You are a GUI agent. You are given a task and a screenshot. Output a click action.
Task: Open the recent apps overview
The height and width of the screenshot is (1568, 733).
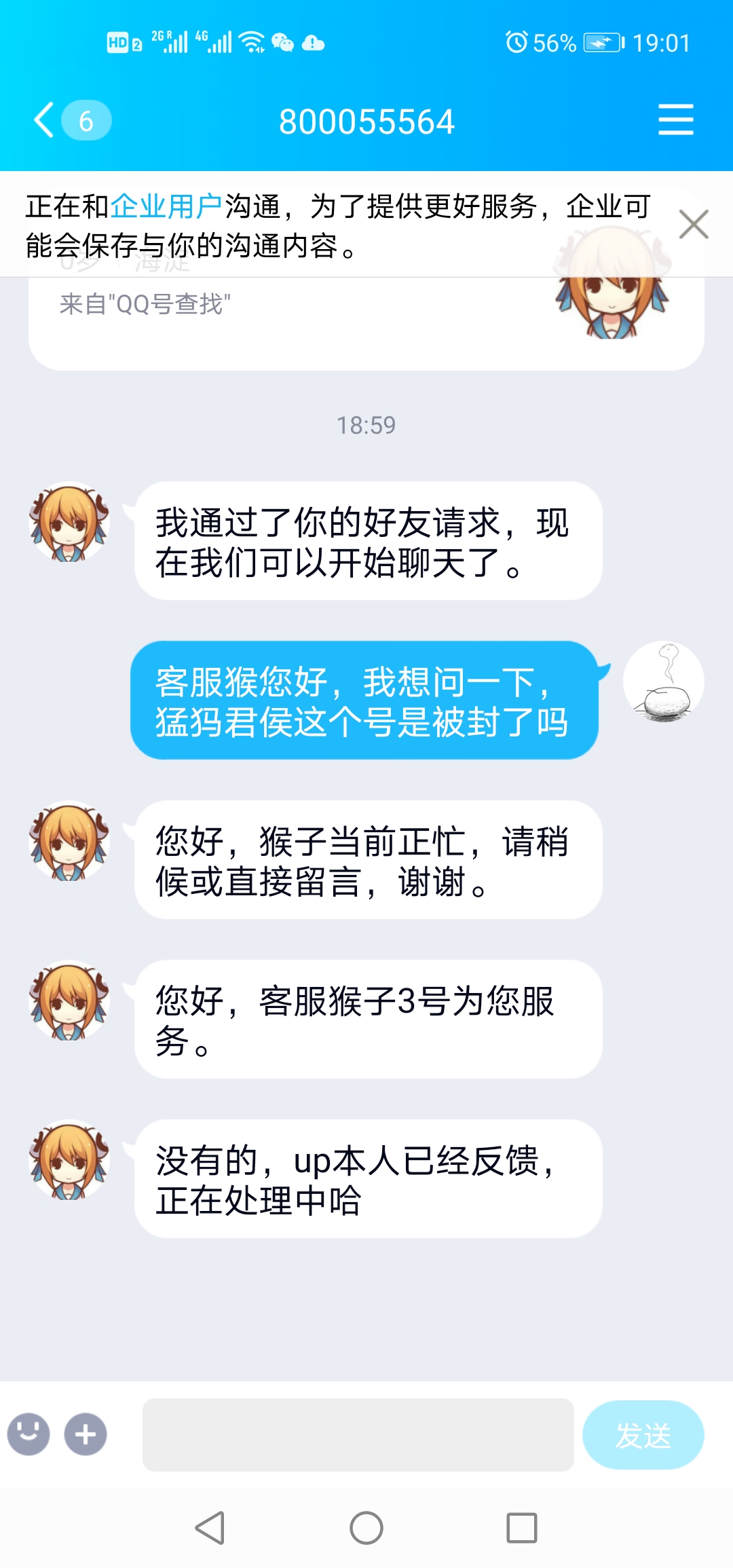tap(521, 1528)
